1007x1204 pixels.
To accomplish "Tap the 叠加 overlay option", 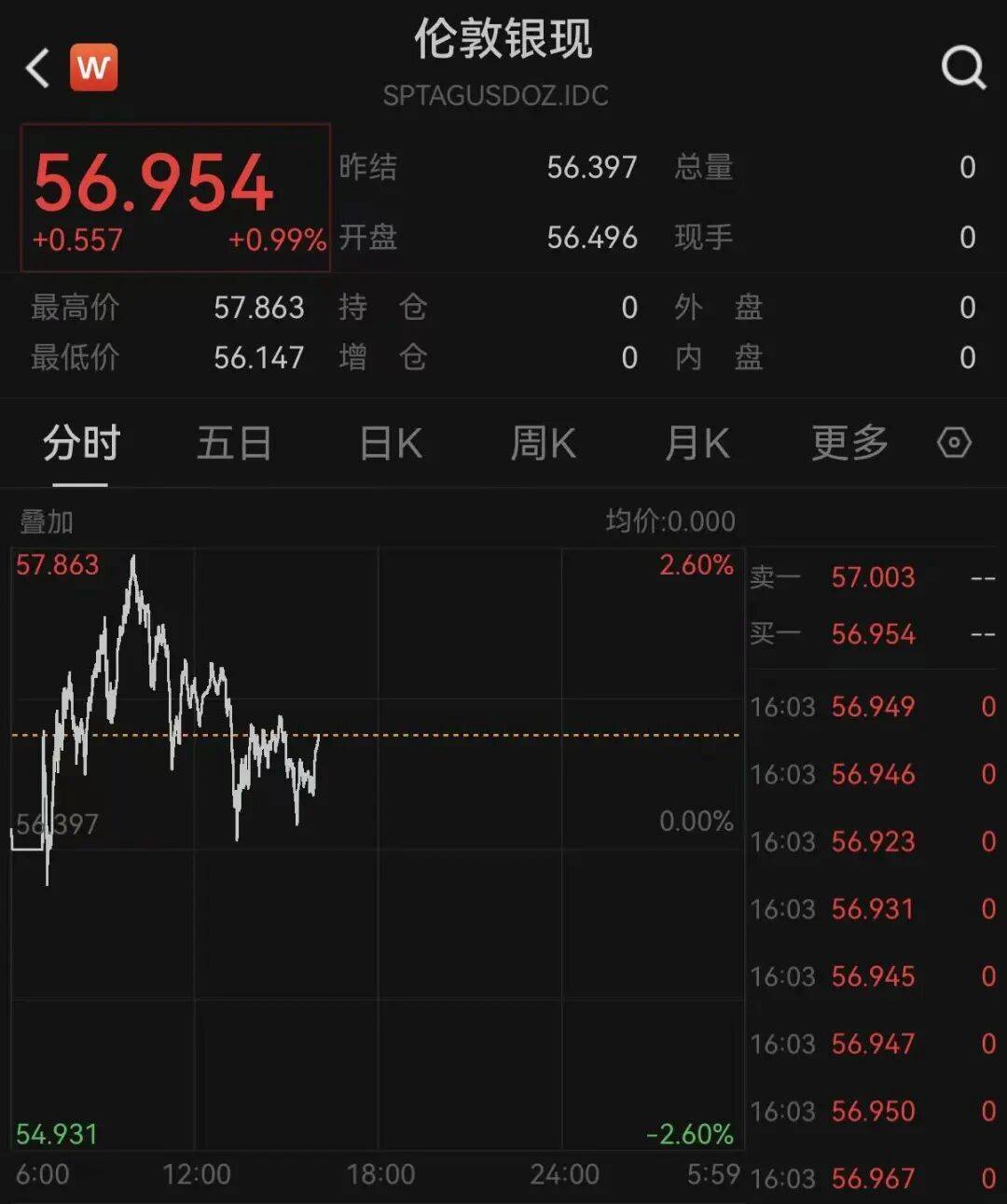I will click(x=47, y=521).
